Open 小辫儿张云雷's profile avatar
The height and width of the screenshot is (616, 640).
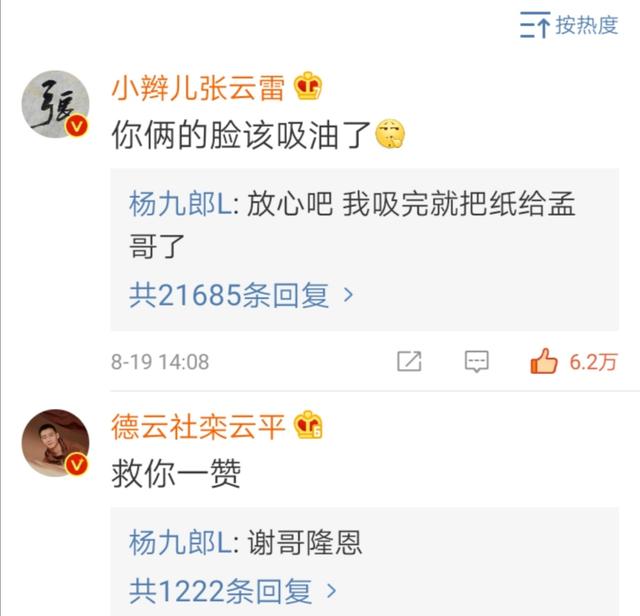click(x=56, y=104)
